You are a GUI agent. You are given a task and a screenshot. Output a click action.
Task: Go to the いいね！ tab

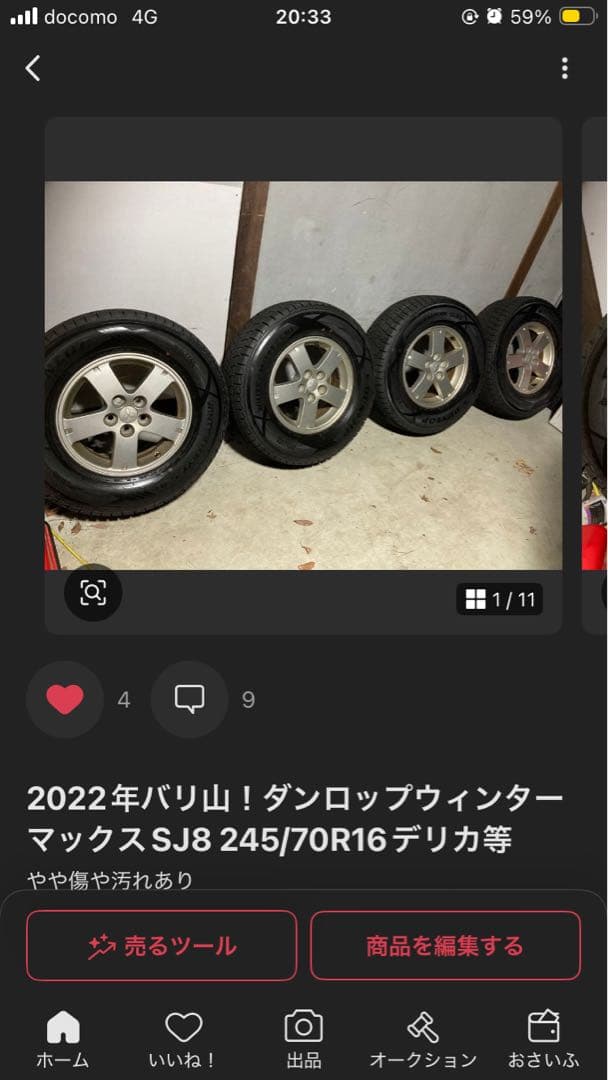[183, 1039]
